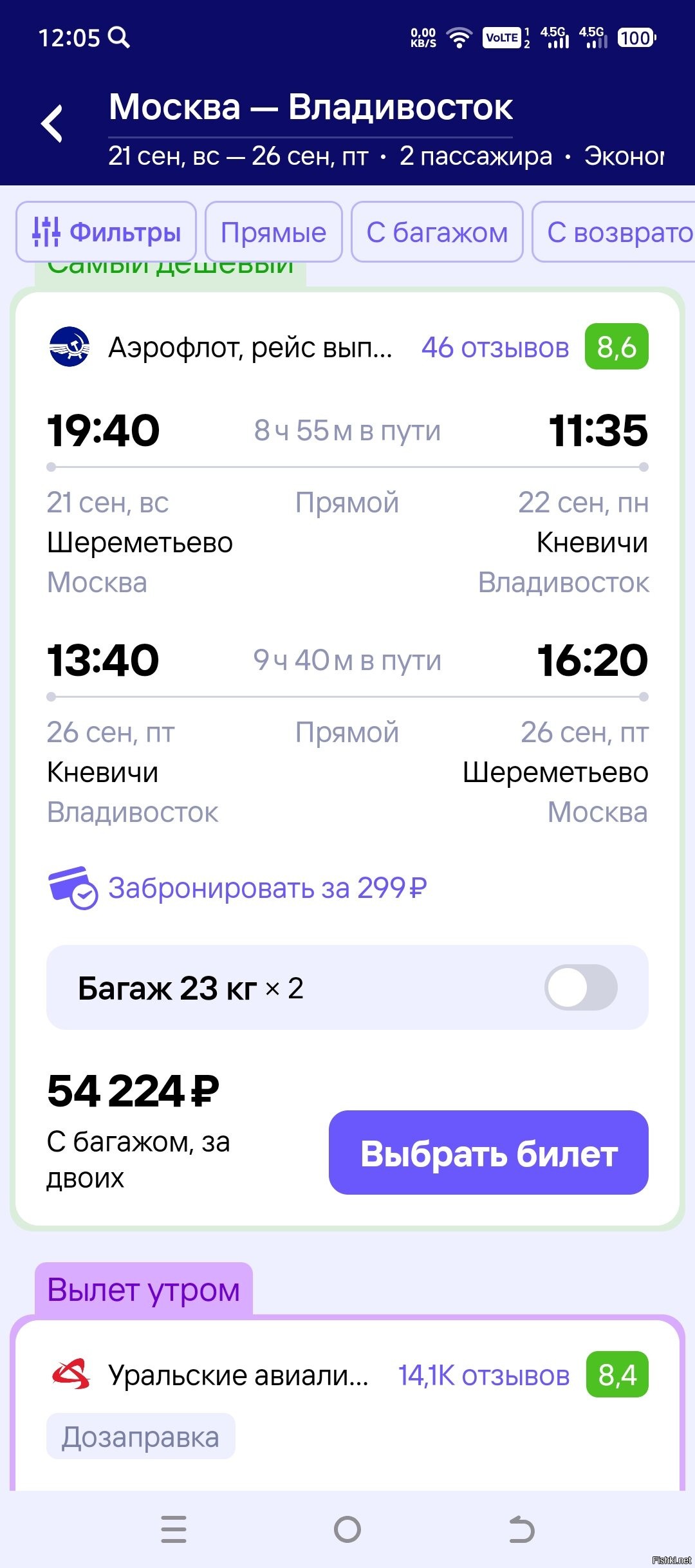Open the 14,1K отзывов reviews for Уральские авиалинии

pyautogui.click(x=484, y=1376)
